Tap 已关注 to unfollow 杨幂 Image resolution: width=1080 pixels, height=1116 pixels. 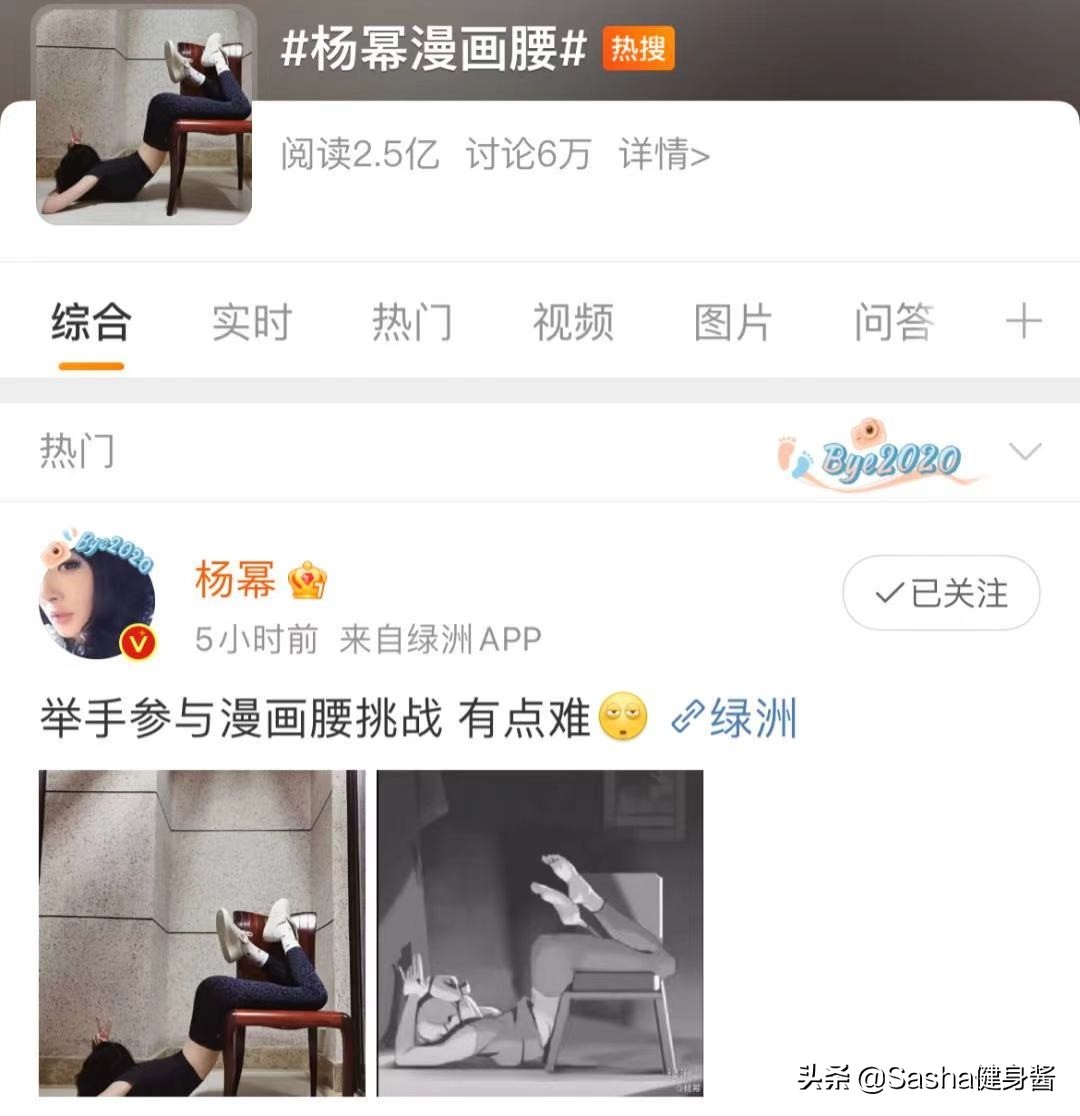point(939,592)
